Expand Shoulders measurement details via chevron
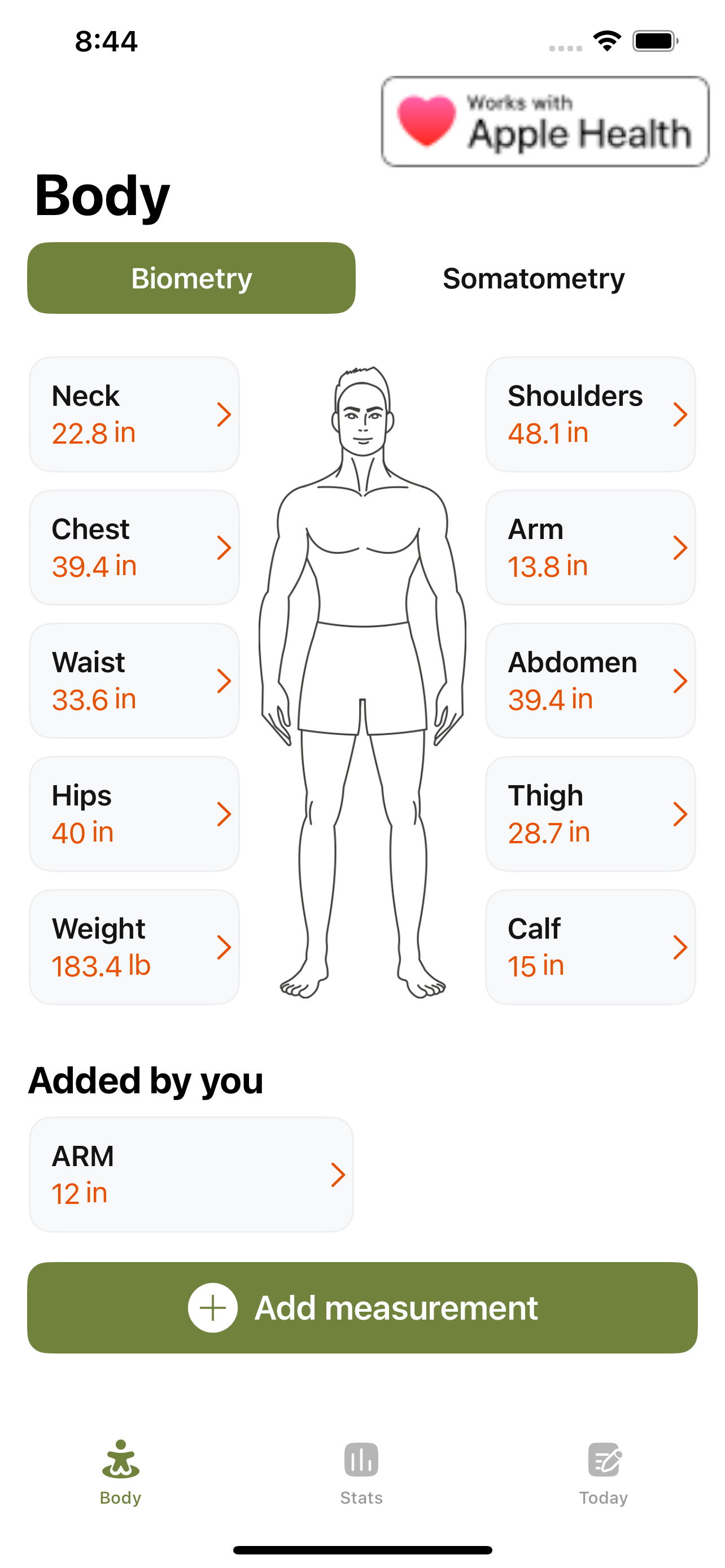Image resolution: width=725 pixels, height=1568 pixels. coord(683,414)
